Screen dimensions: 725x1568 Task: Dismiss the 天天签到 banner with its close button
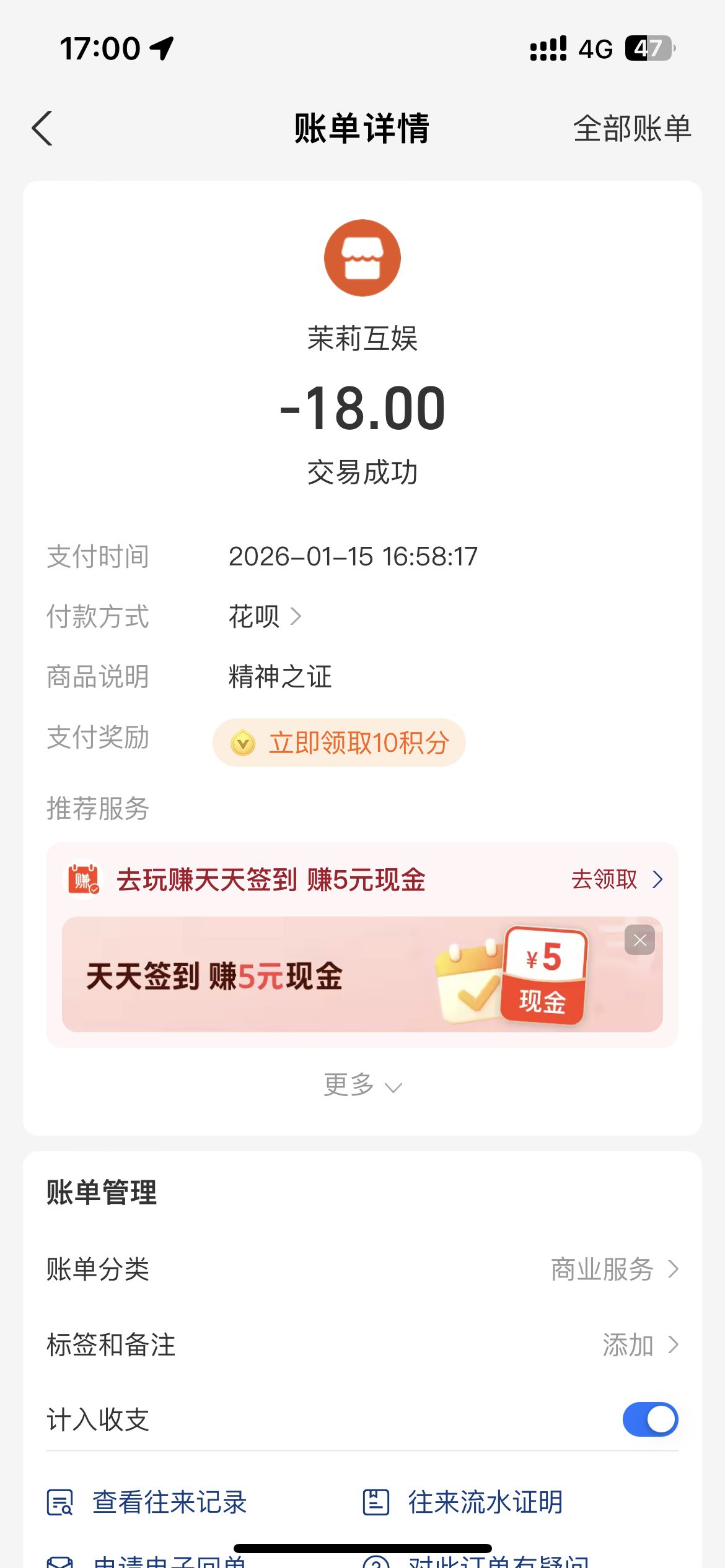(x=640, y=940)
